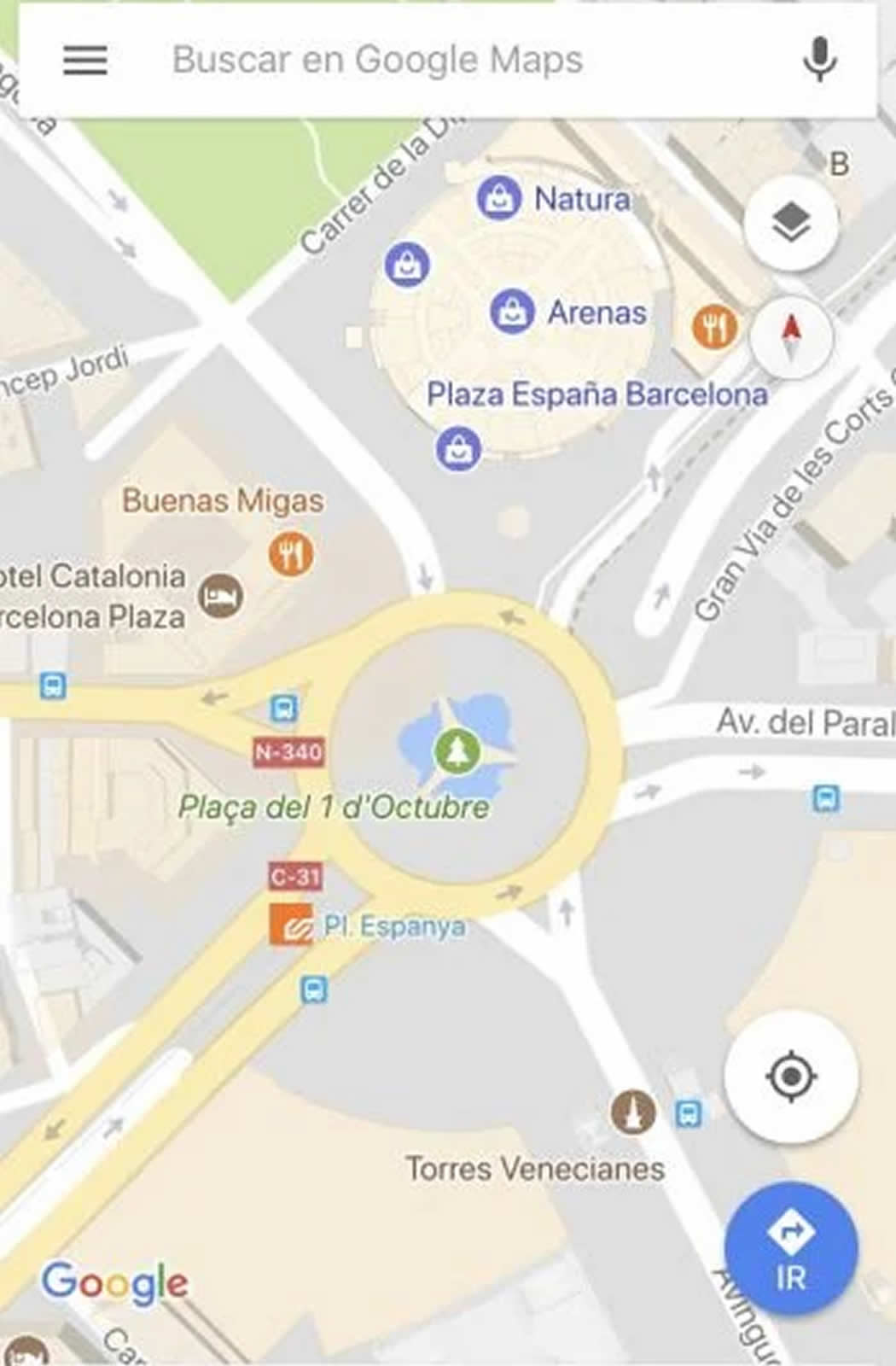Viewport: 896px width, 1366px height.
Task: Open the Plaza España Barcelona place label
Action: (596, 394)
